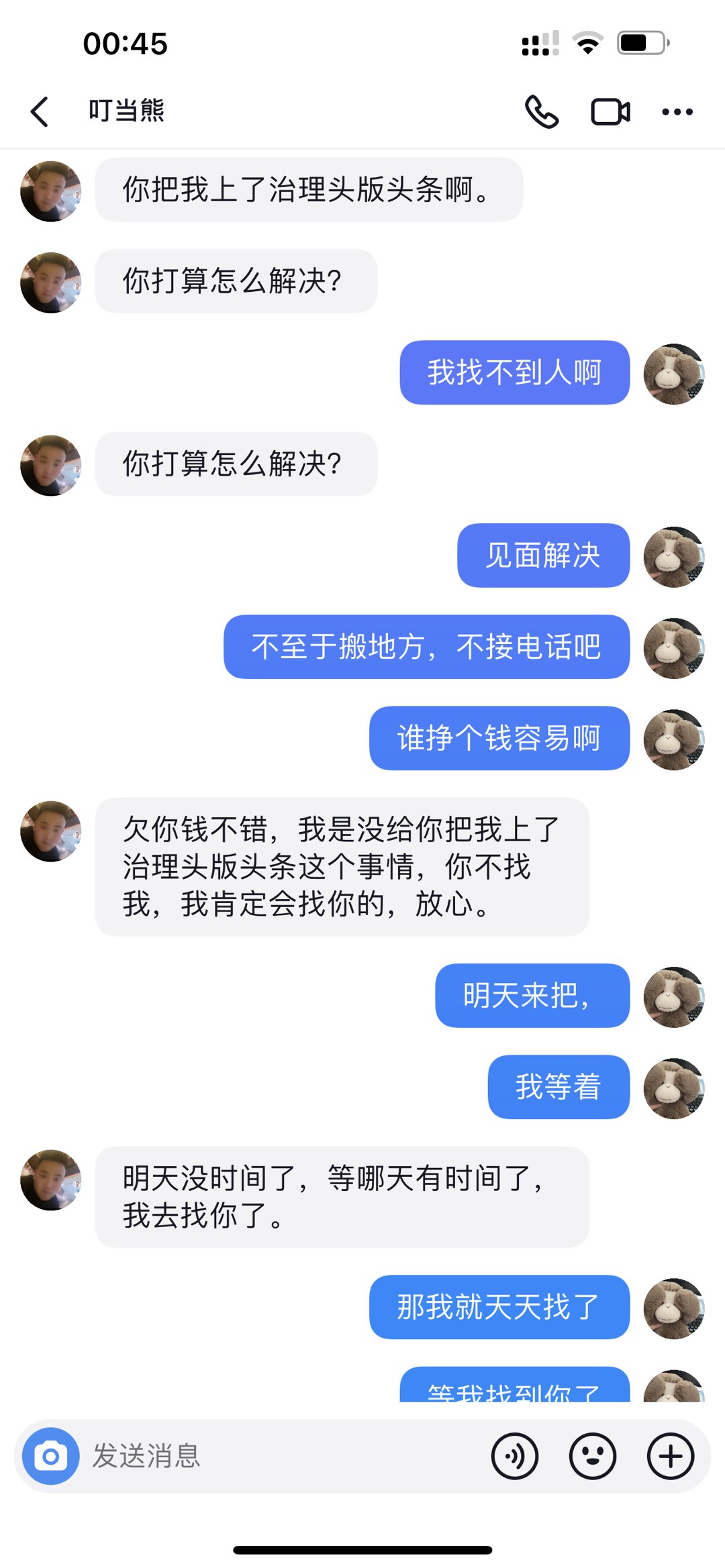Start a voice call with 叮当熊
Screen dimensions: 725x1568
pyautogui.click(x=541, y=111)
